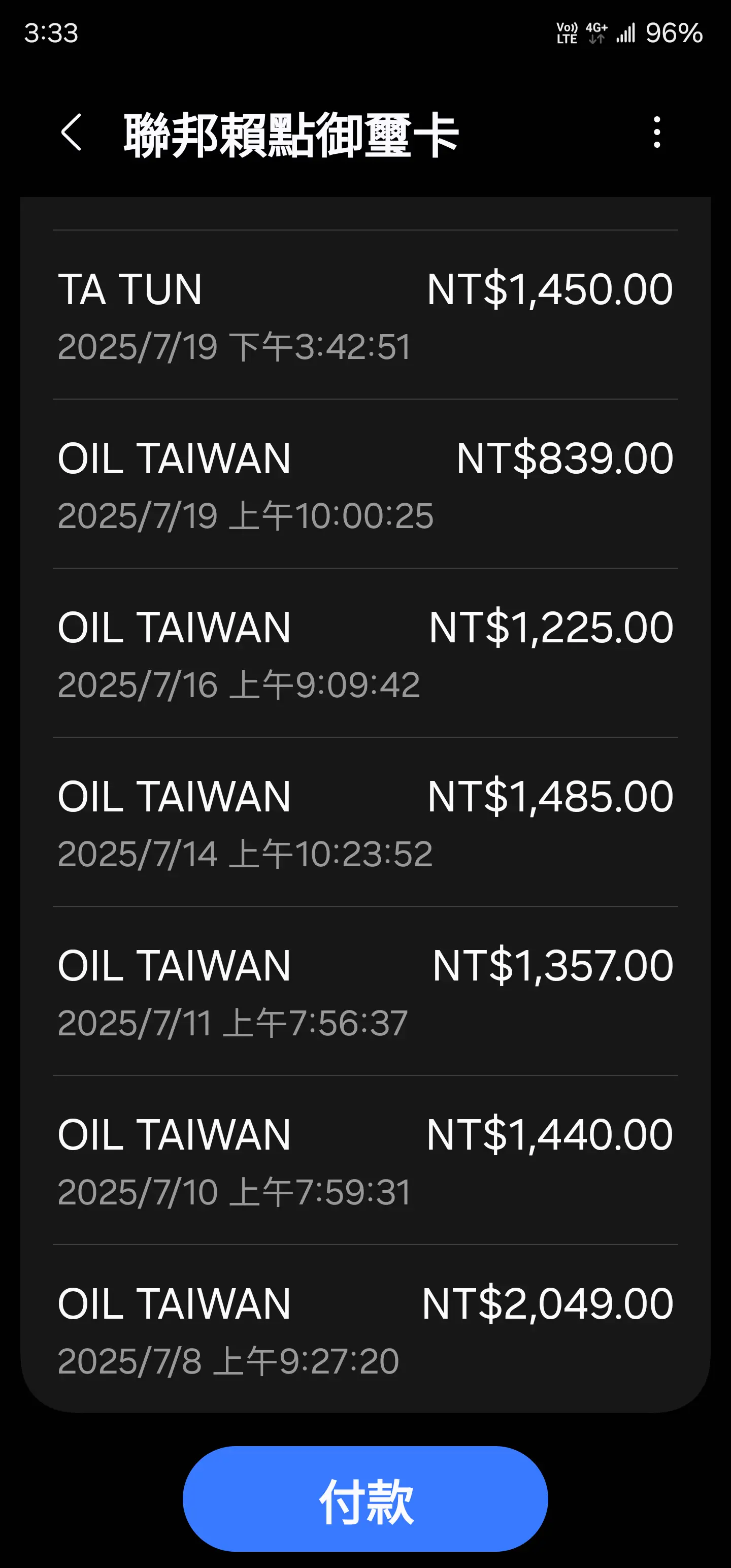Open the OIL TAIWAN NT$1,440.00 transaction
This screenshot has height=1568, width=731.
pyautogui.click(x=365, y=1160)
